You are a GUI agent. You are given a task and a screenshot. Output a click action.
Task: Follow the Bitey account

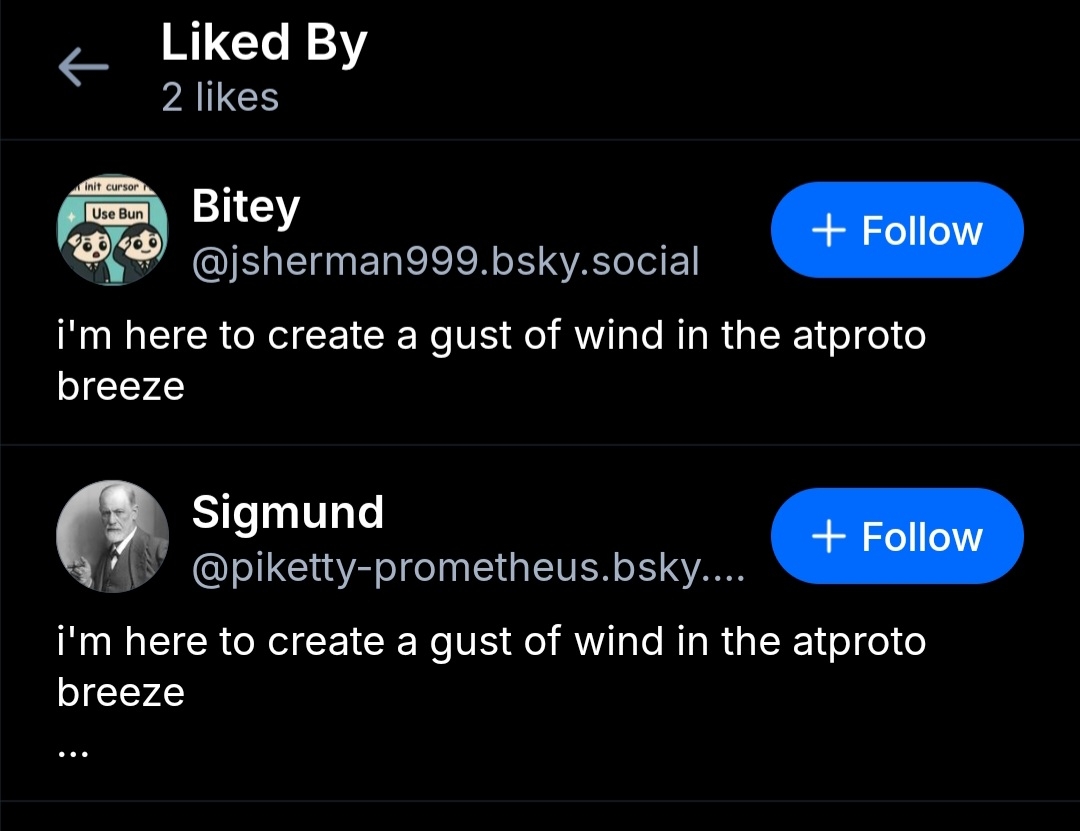(897, 230)
